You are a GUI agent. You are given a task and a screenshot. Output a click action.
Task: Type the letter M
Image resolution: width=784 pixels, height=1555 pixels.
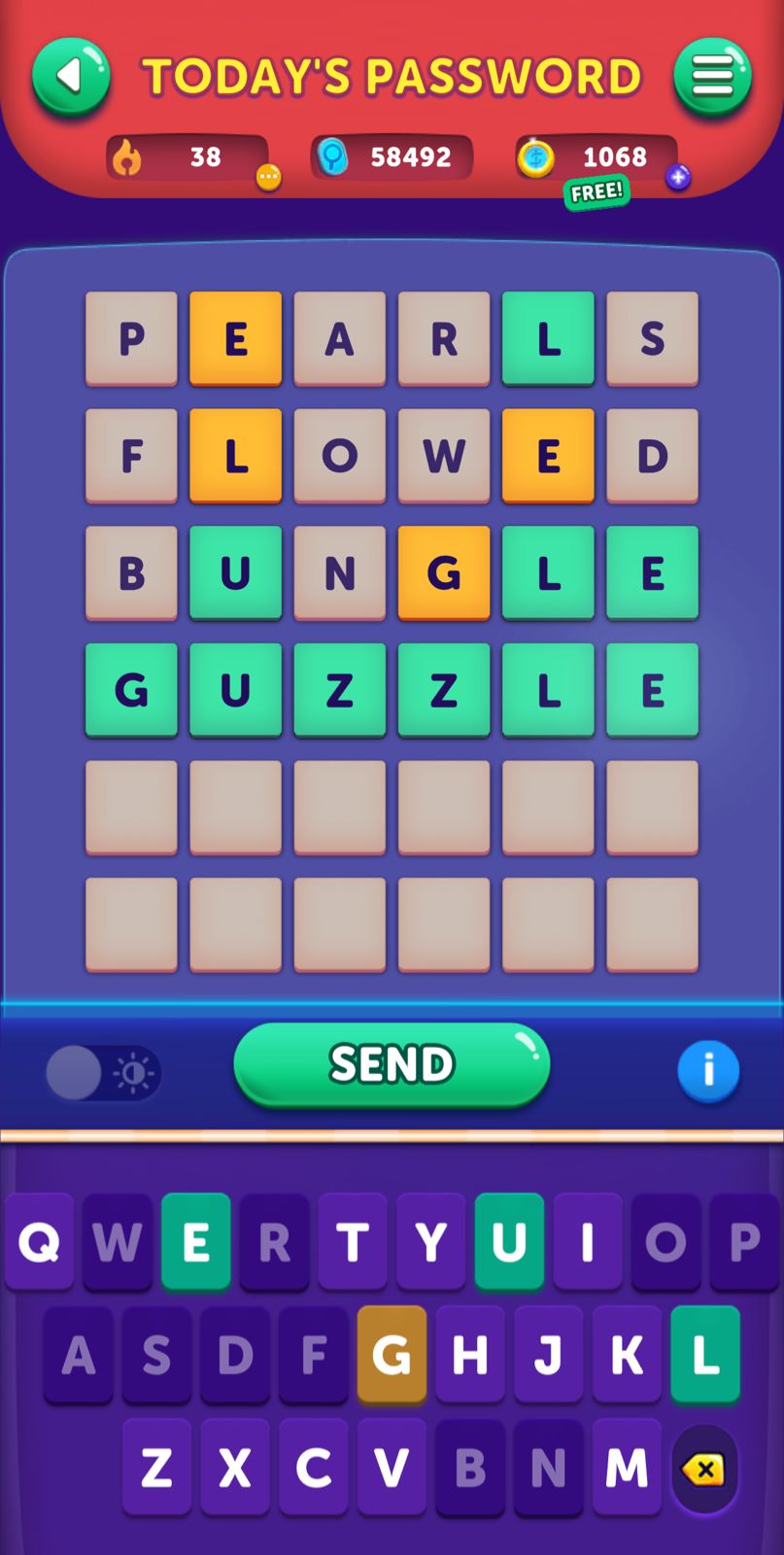click(627, 1468)
